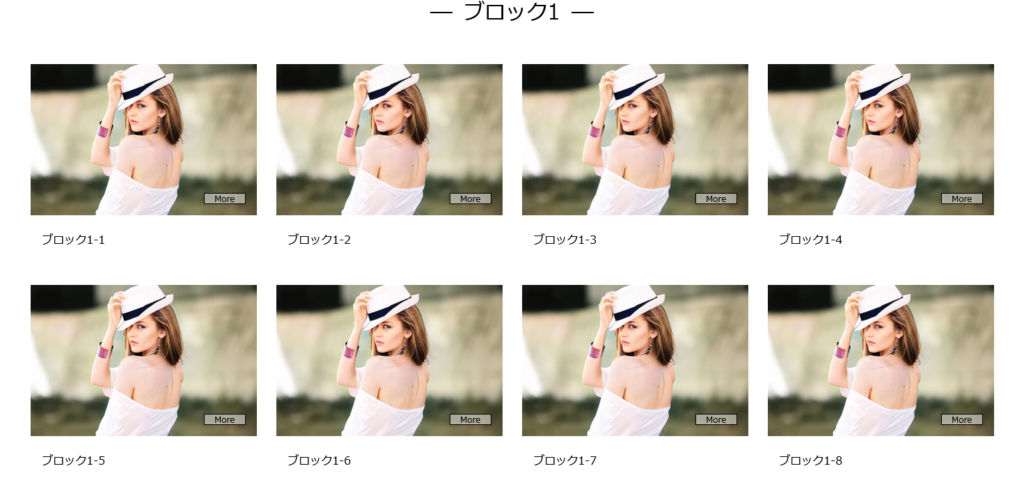
Task: Choose More on the ブロック1-7 card
Action: coord(716,420)
